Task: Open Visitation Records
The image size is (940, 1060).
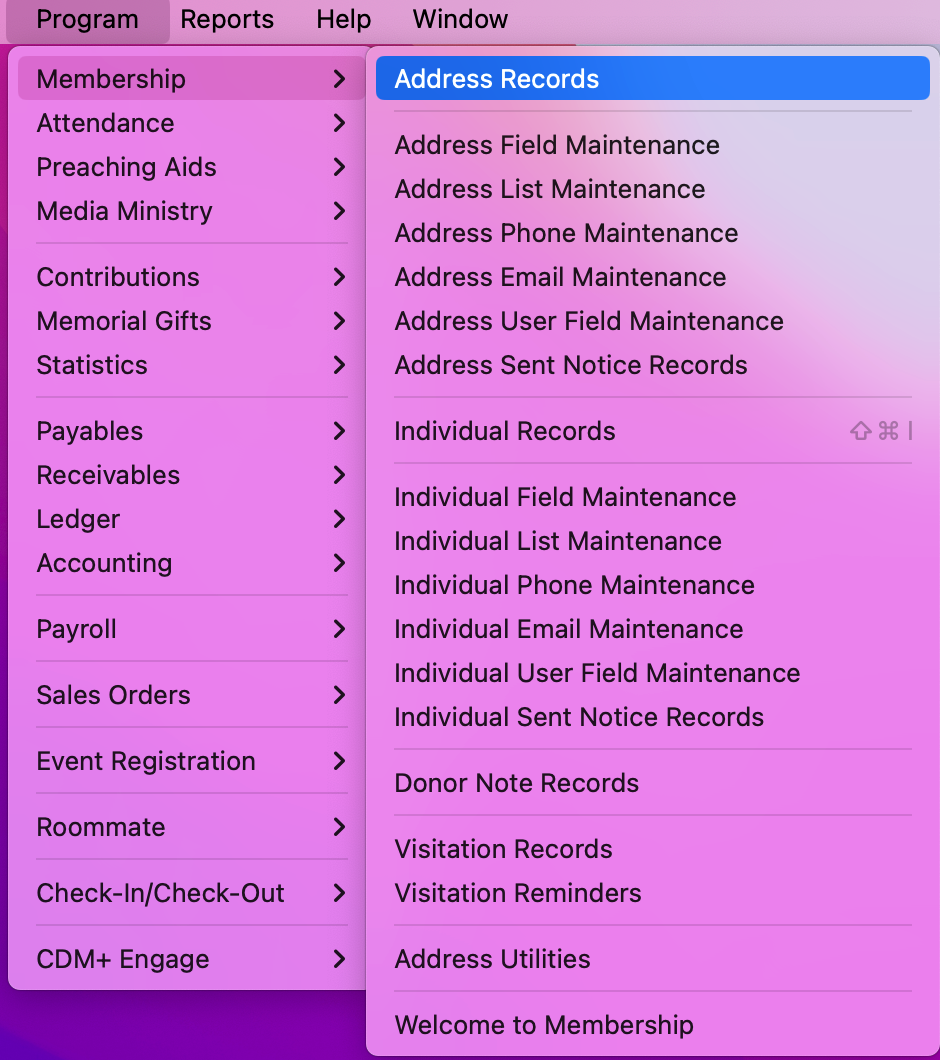Action: point(503,849)
